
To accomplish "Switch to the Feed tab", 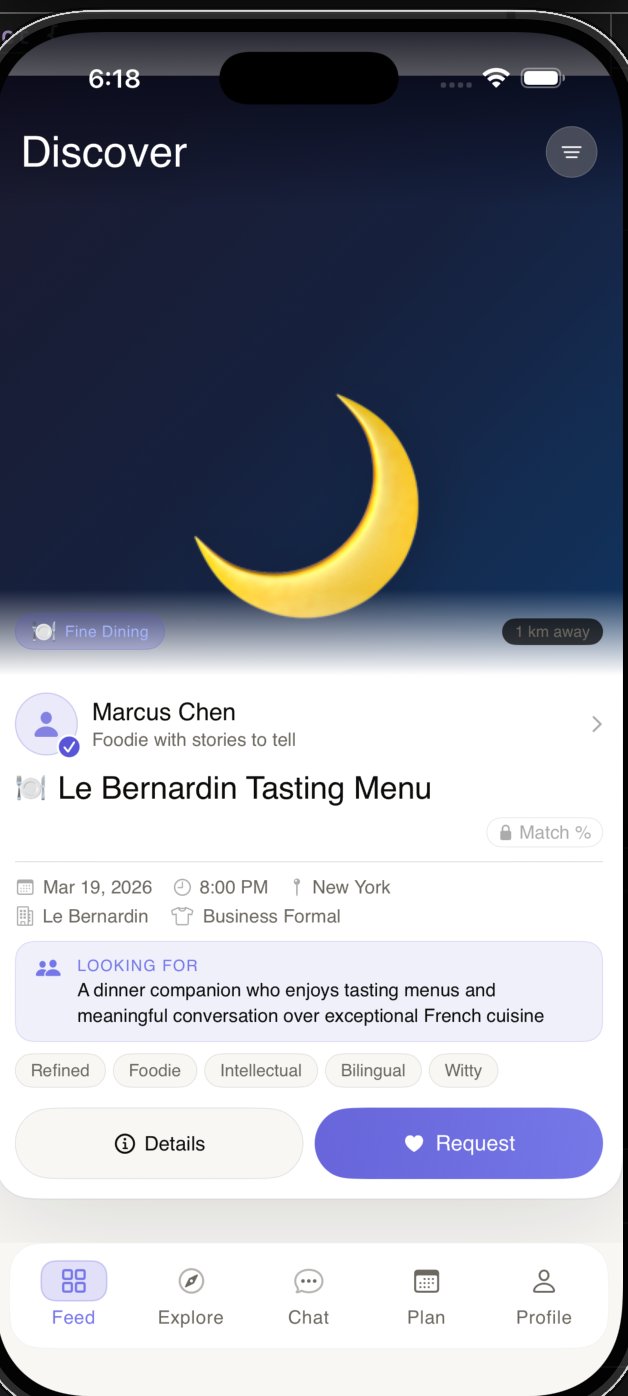I will [74, 1294].
